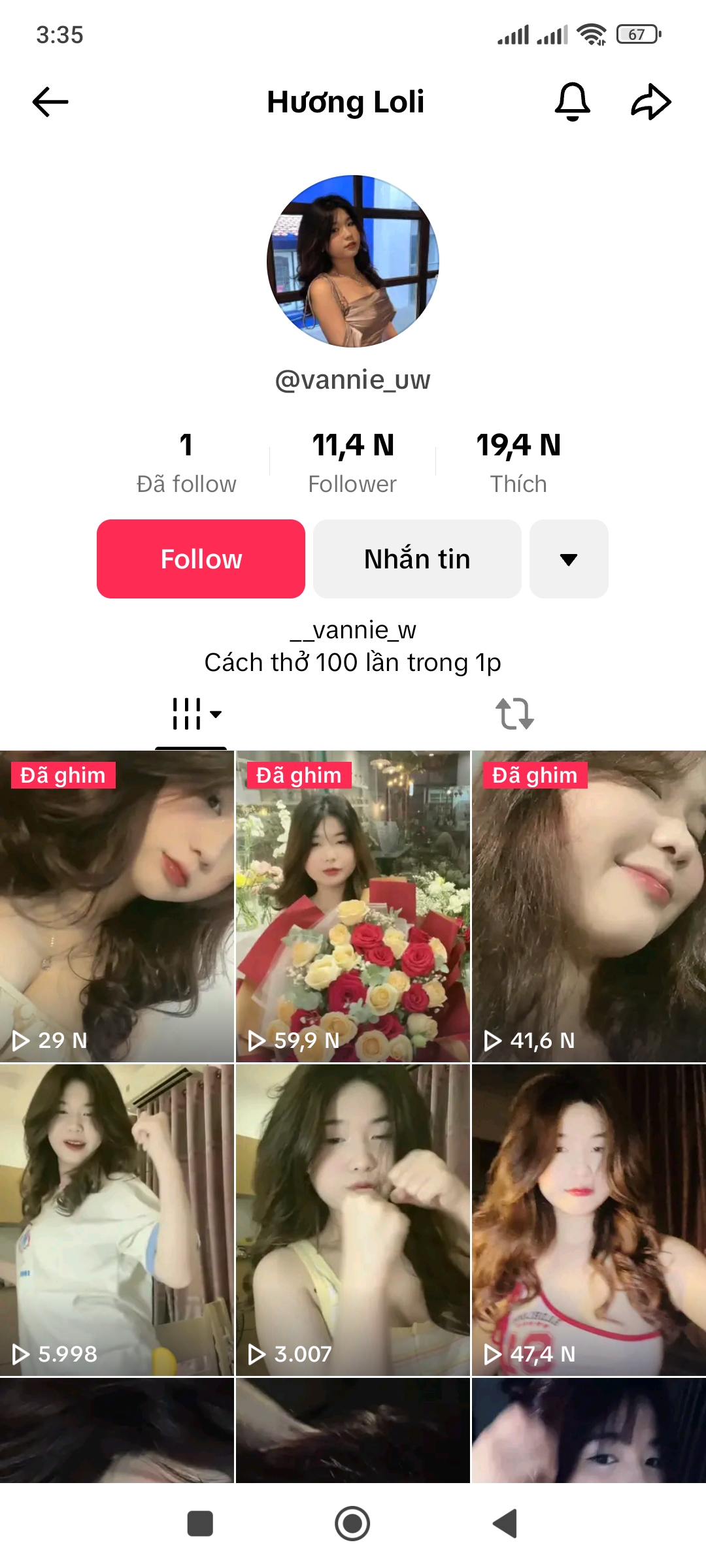The height and width of the screenshot is (1568, 706).
Task: Play the video with 47,4 N views
Action: tap(589, 1220)
